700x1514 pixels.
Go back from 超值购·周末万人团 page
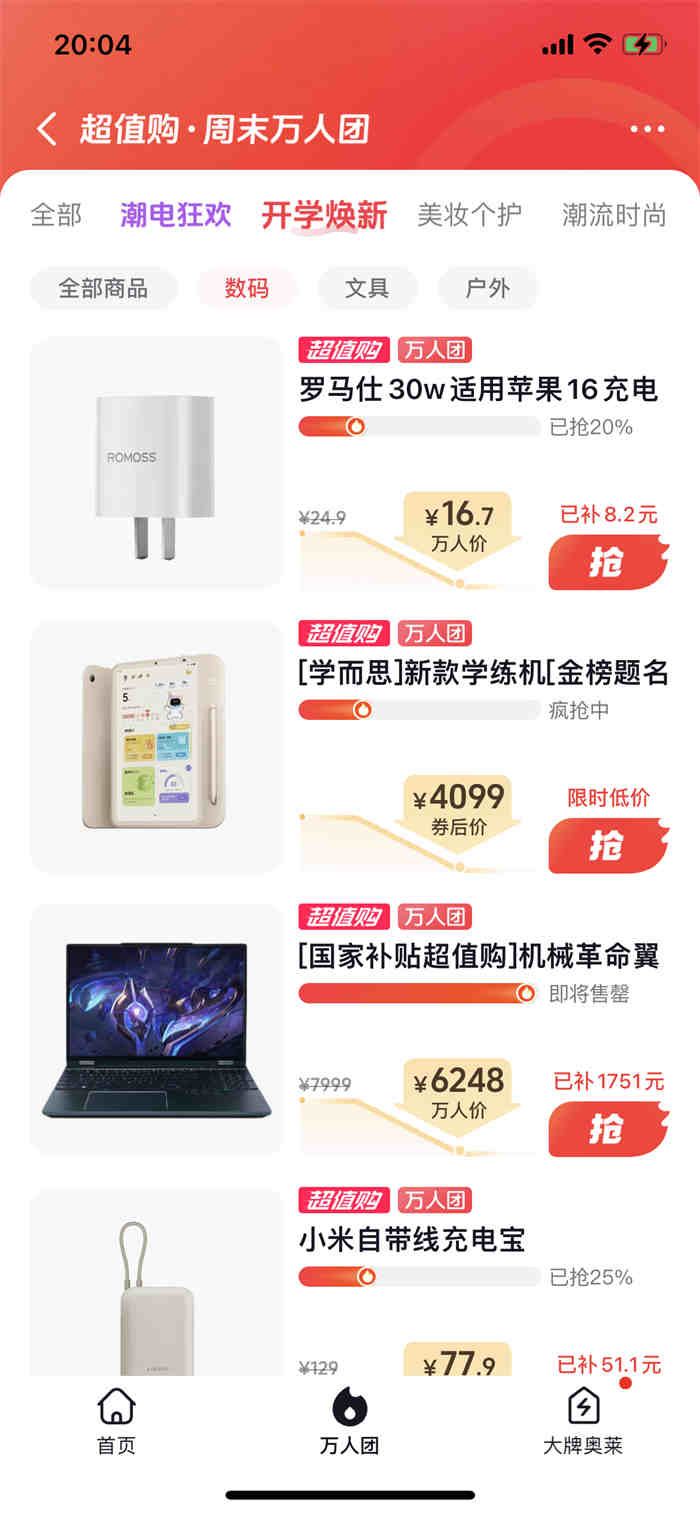[47, 129]
